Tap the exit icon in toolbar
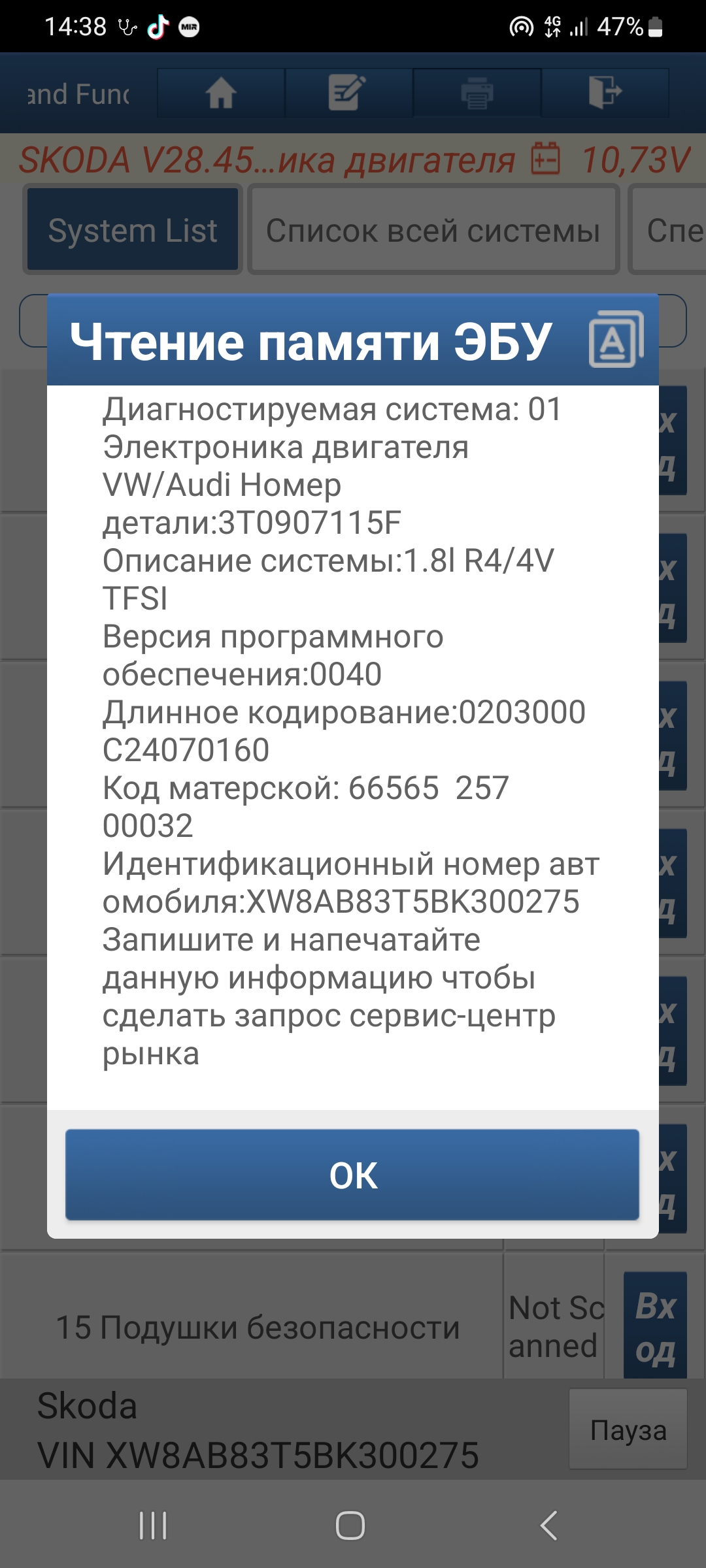The width and height of the screenshot is (706, 1568). [x=605, y=93]
